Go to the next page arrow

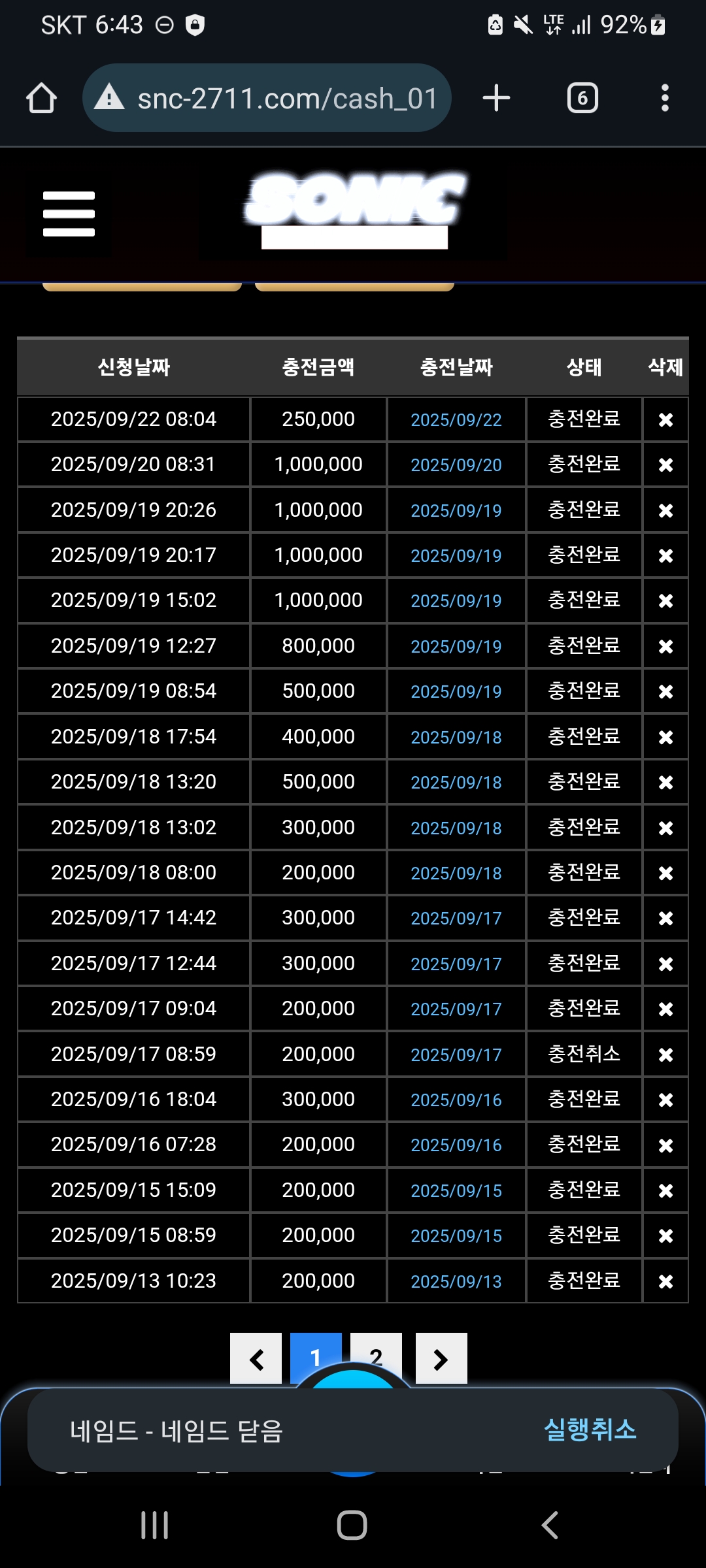point(441,1359)
